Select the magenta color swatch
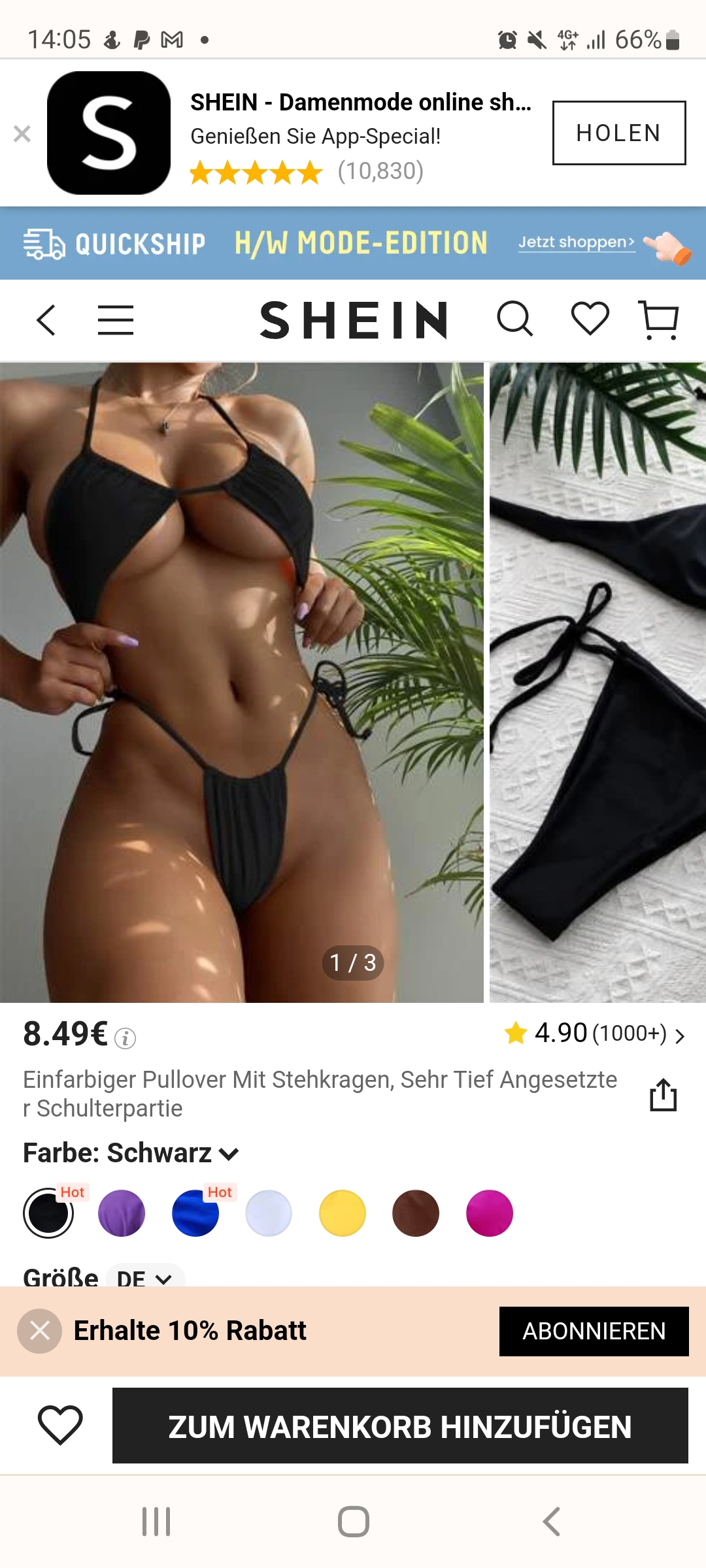 (489, 1213)
